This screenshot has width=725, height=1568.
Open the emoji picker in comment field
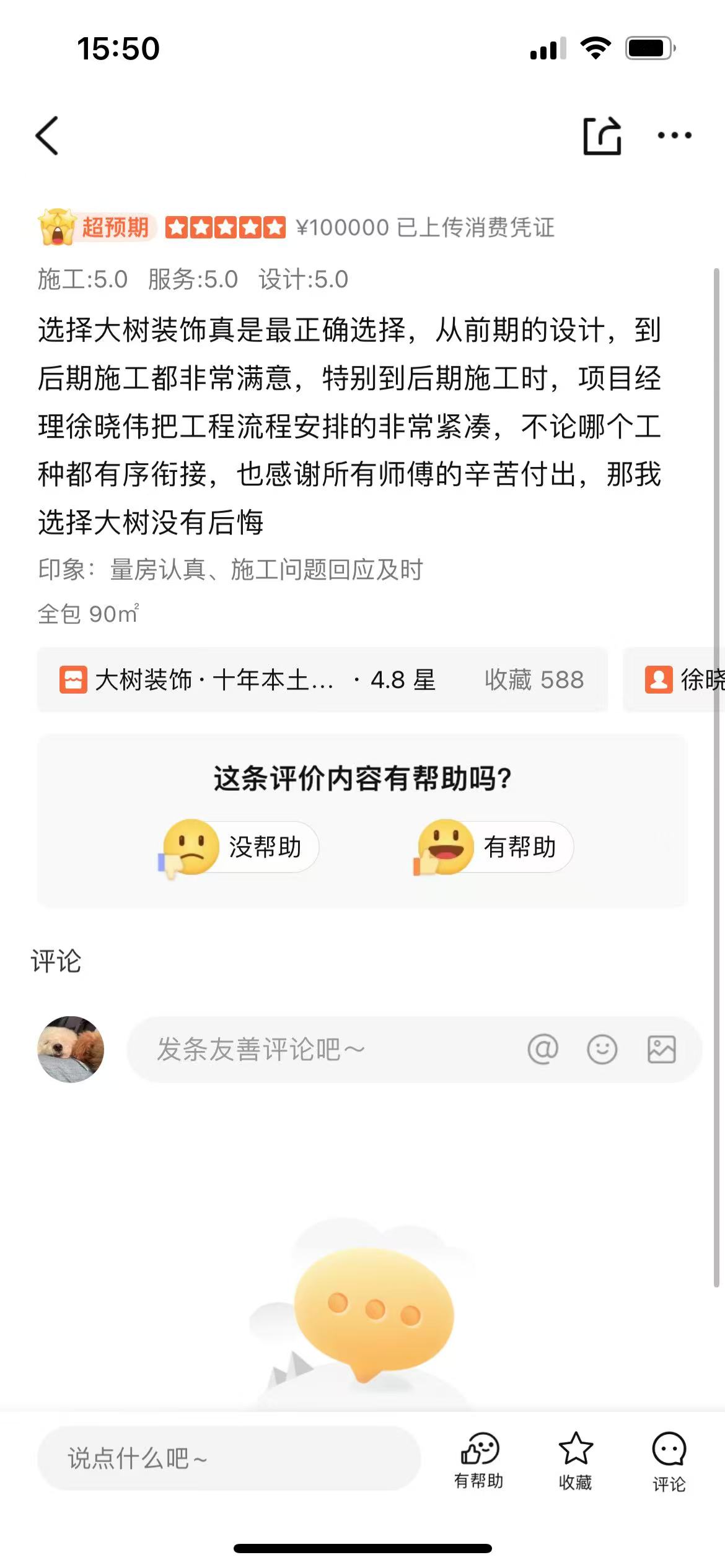coord(602,1050)
